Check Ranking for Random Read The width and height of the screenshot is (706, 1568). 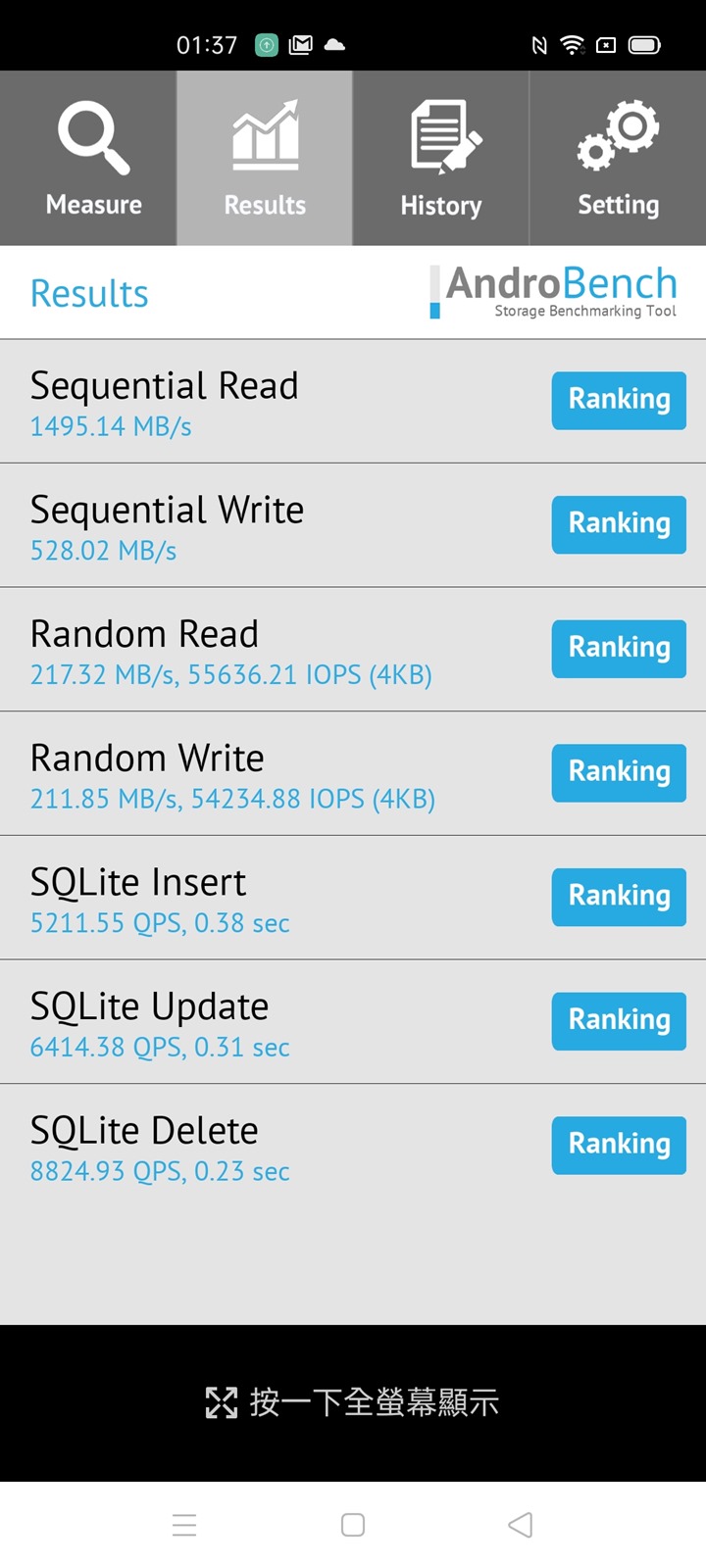[x=619, y=648]
